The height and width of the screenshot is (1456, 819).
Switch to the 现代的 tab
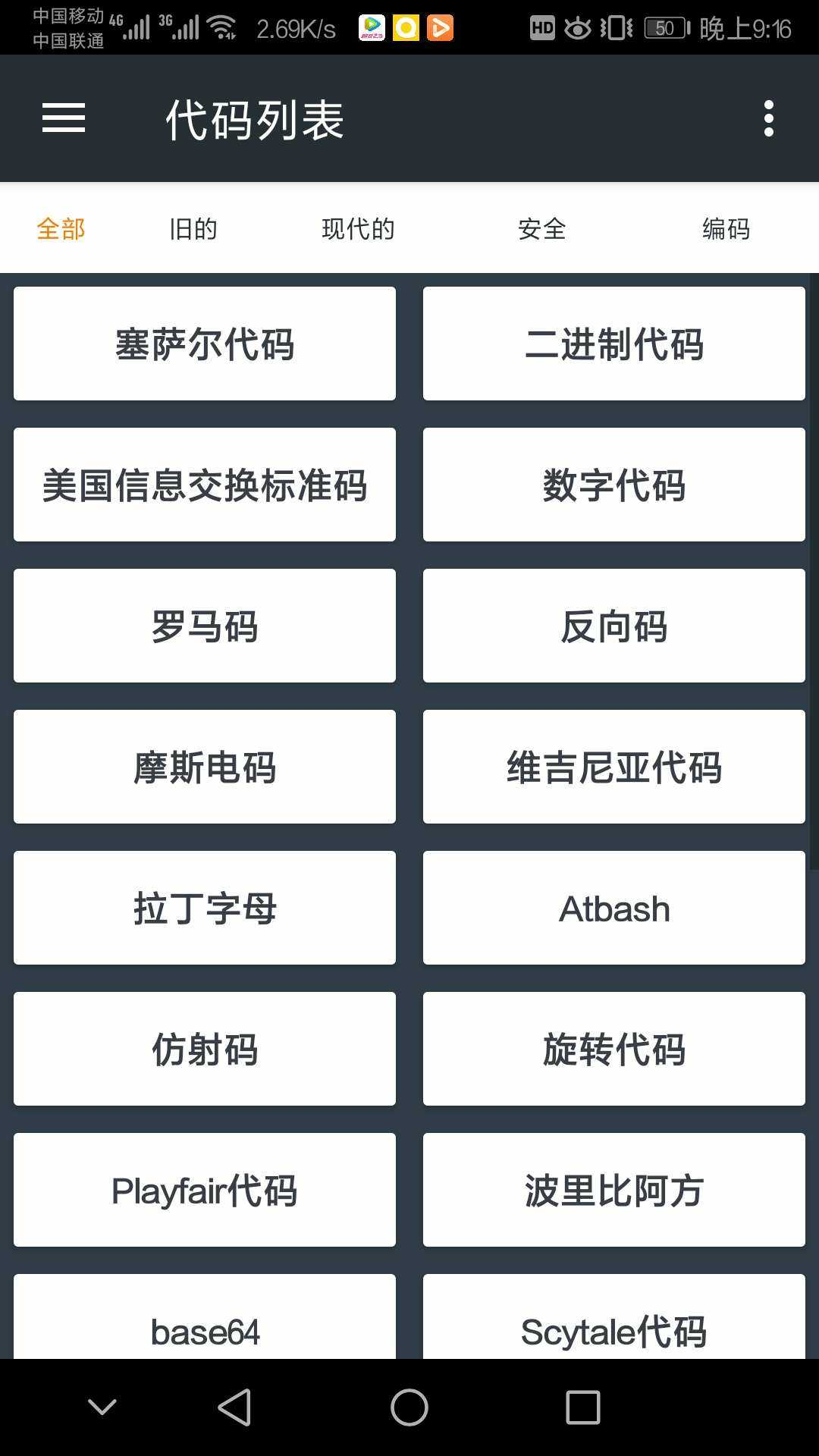click(358, 228)
